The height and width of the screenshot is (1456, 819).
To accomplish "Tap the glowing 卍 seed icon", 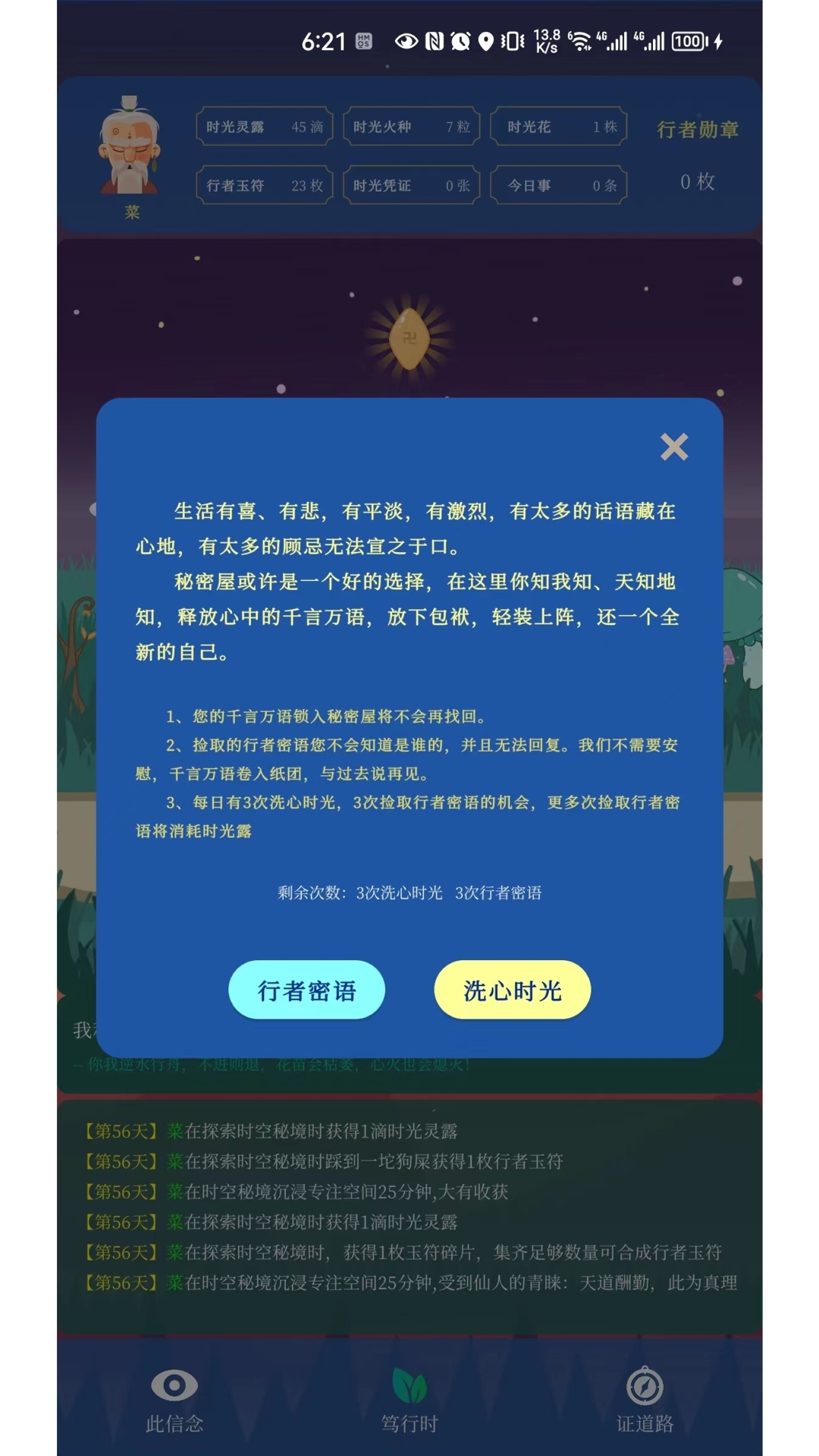I will pos(409,340).
